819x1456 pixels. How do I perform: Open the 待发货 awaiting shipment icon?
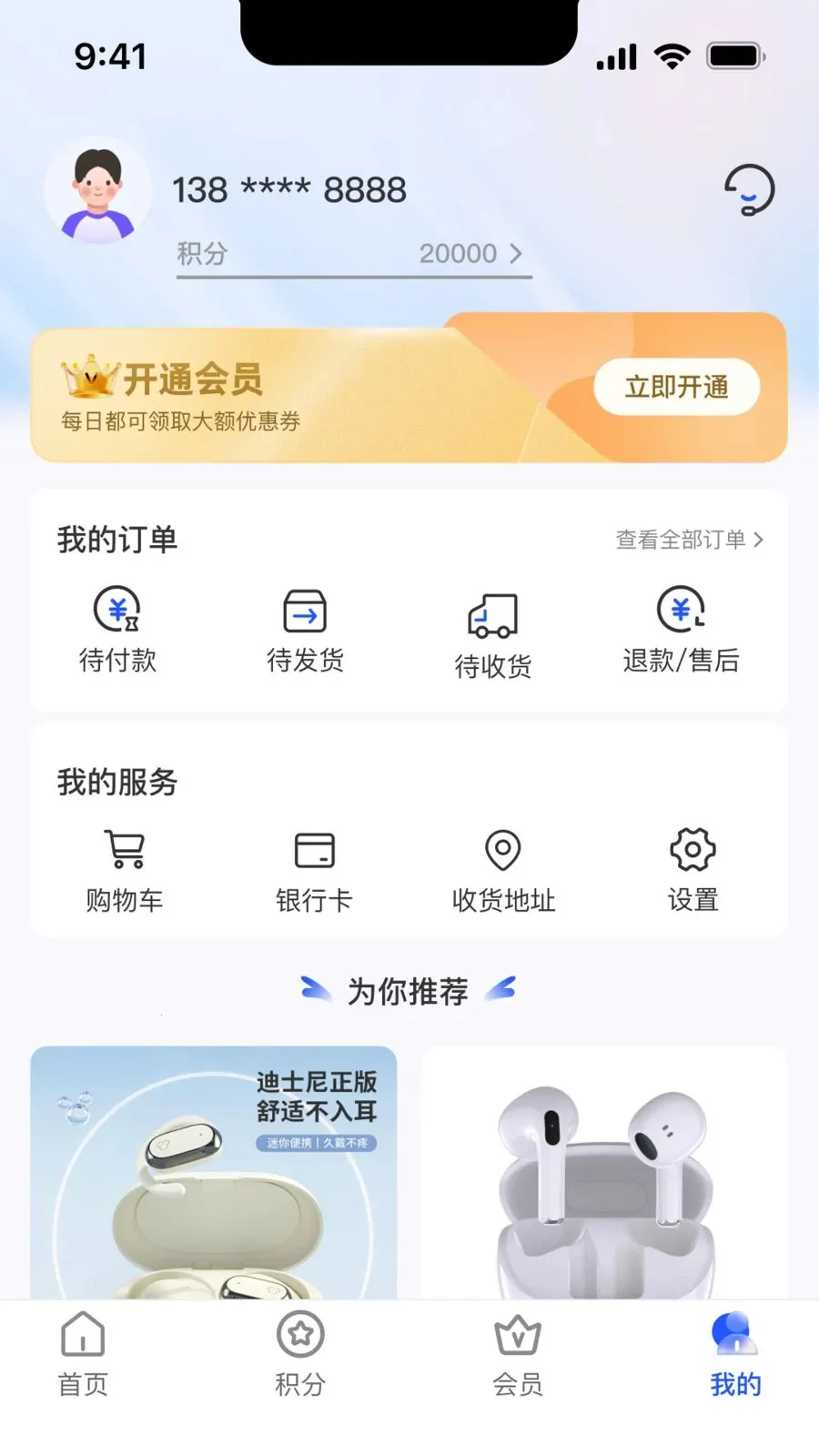(305, 628)
